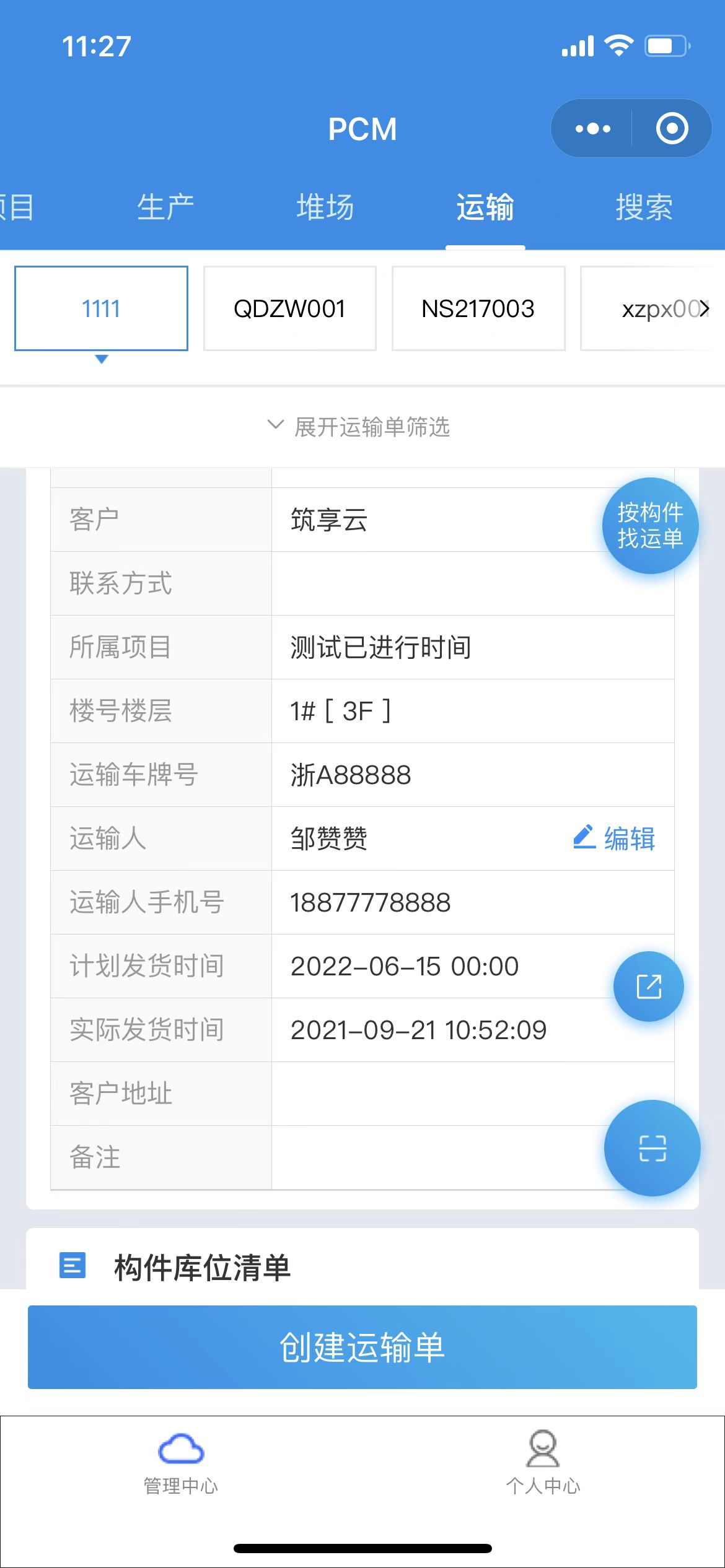Open the scan floating button
The height and width of the screenshot is (1568, 725).
652,1148
